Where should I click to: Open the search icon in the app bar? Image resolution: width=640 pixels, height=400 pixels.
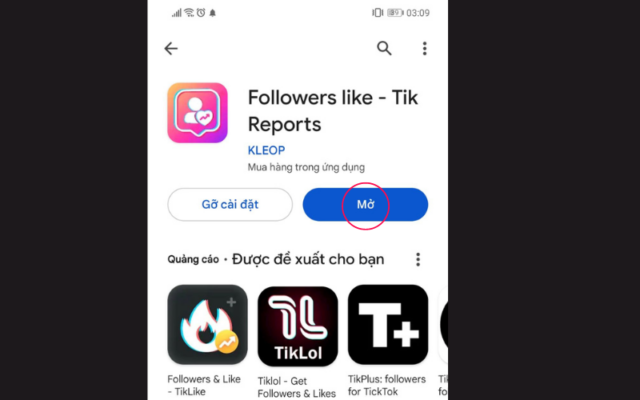[x=384, y=48]
